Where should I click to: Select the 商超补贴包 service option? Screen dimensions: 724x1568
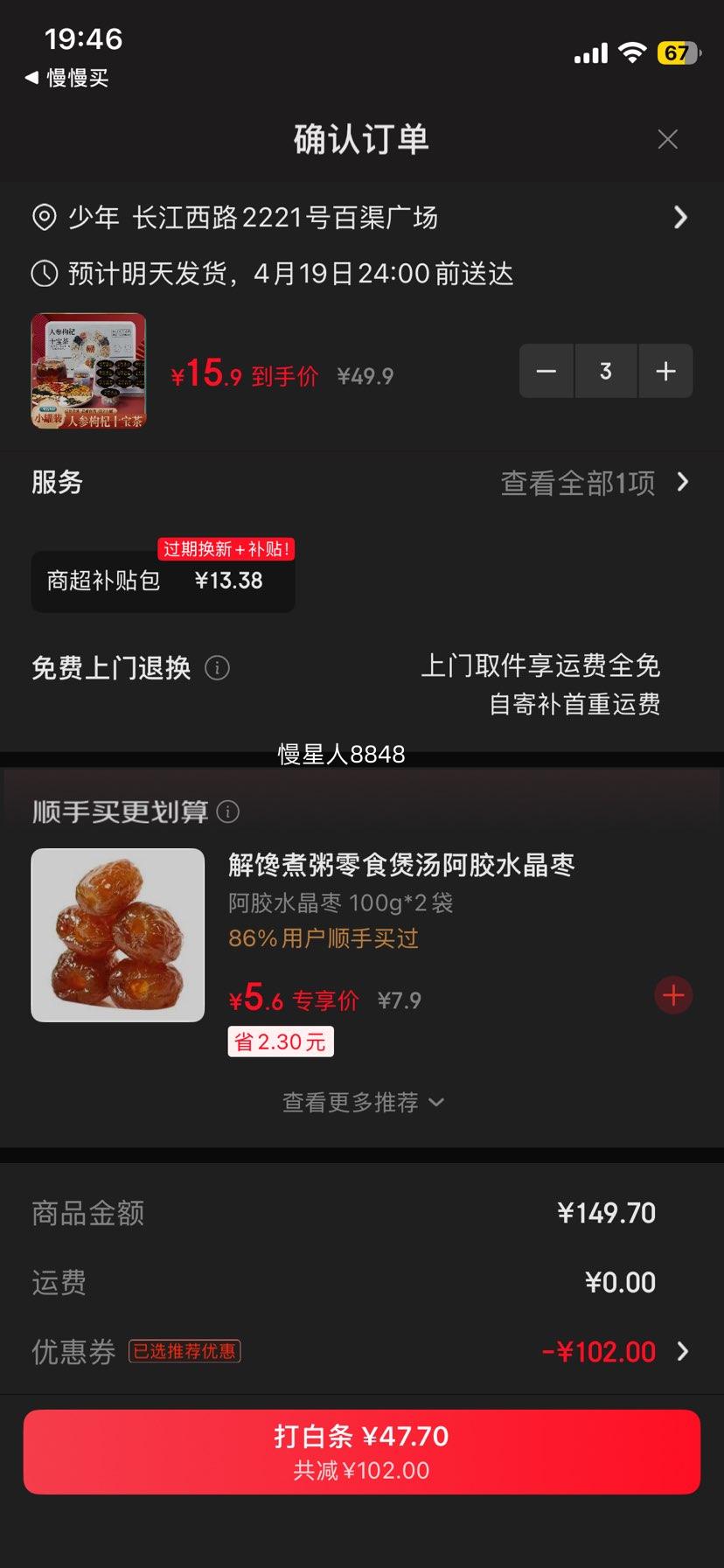click(163, 581)
